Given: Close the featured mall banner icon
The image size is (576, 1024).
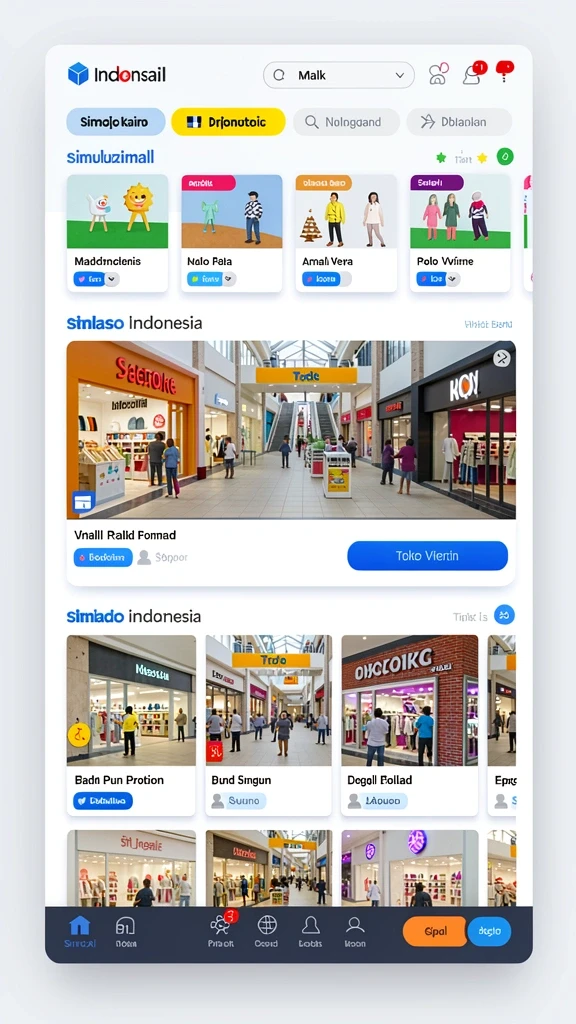Looking at the screenshot, I should click(x=501, y=357).
